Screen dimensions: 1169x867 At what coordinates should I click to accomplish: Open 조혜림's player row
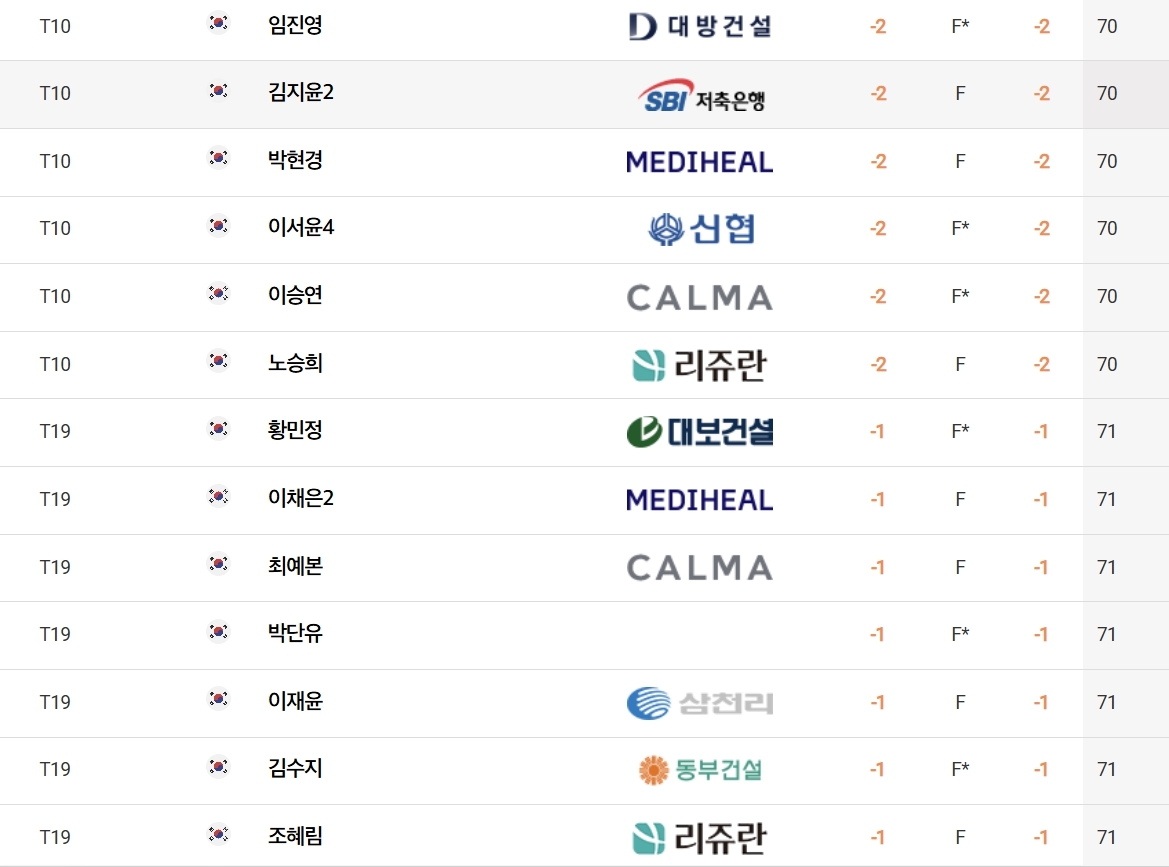pos(584,836)
